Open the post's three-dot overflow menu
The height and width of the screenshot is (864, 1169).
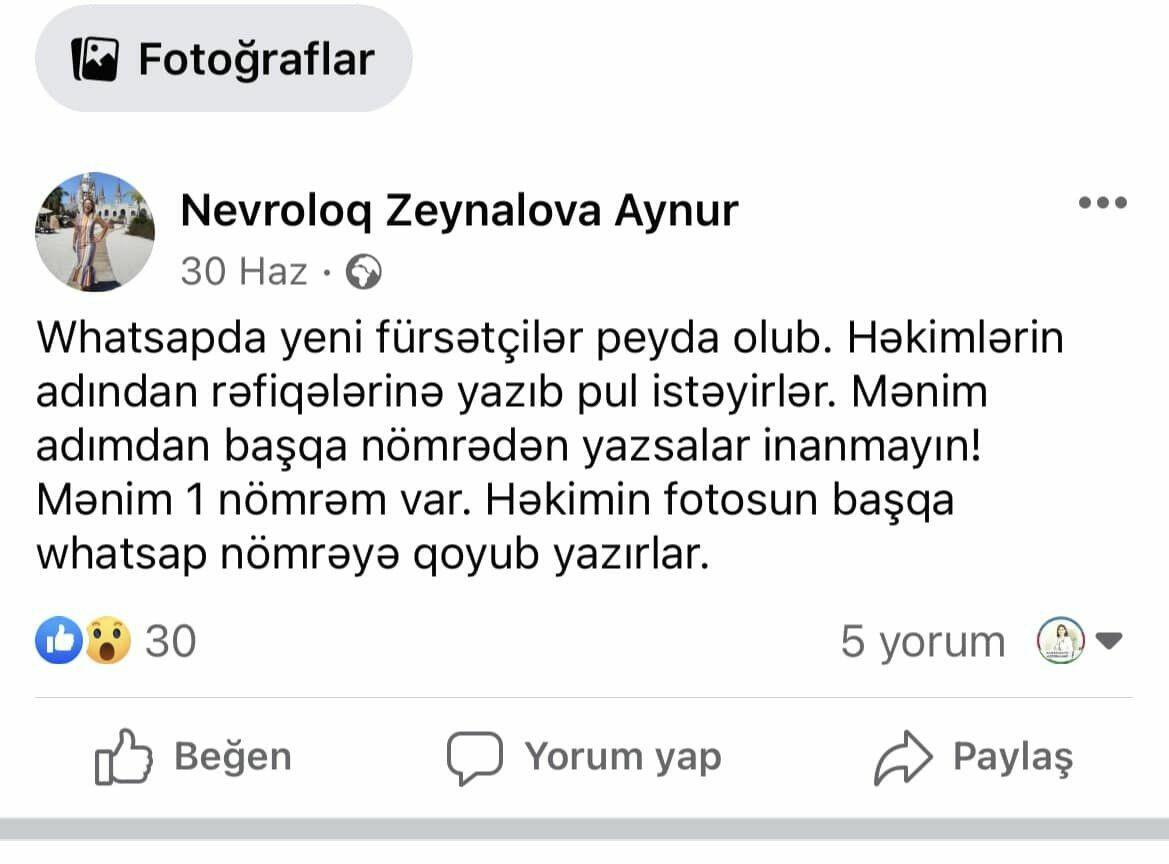1103,203
